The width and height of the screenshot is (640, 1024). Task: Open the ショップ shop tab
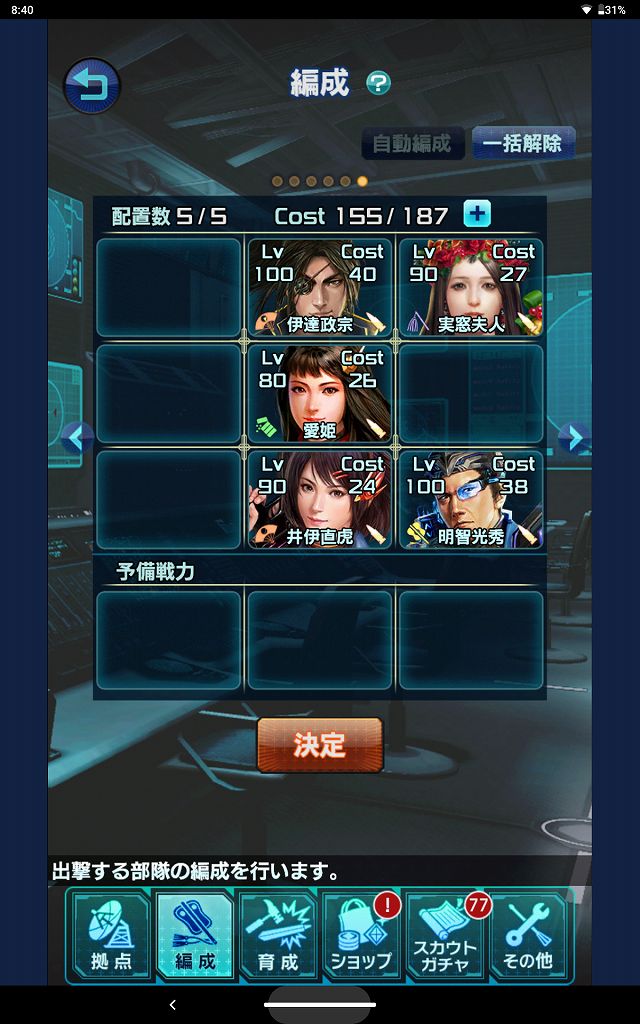pos(361,936)
